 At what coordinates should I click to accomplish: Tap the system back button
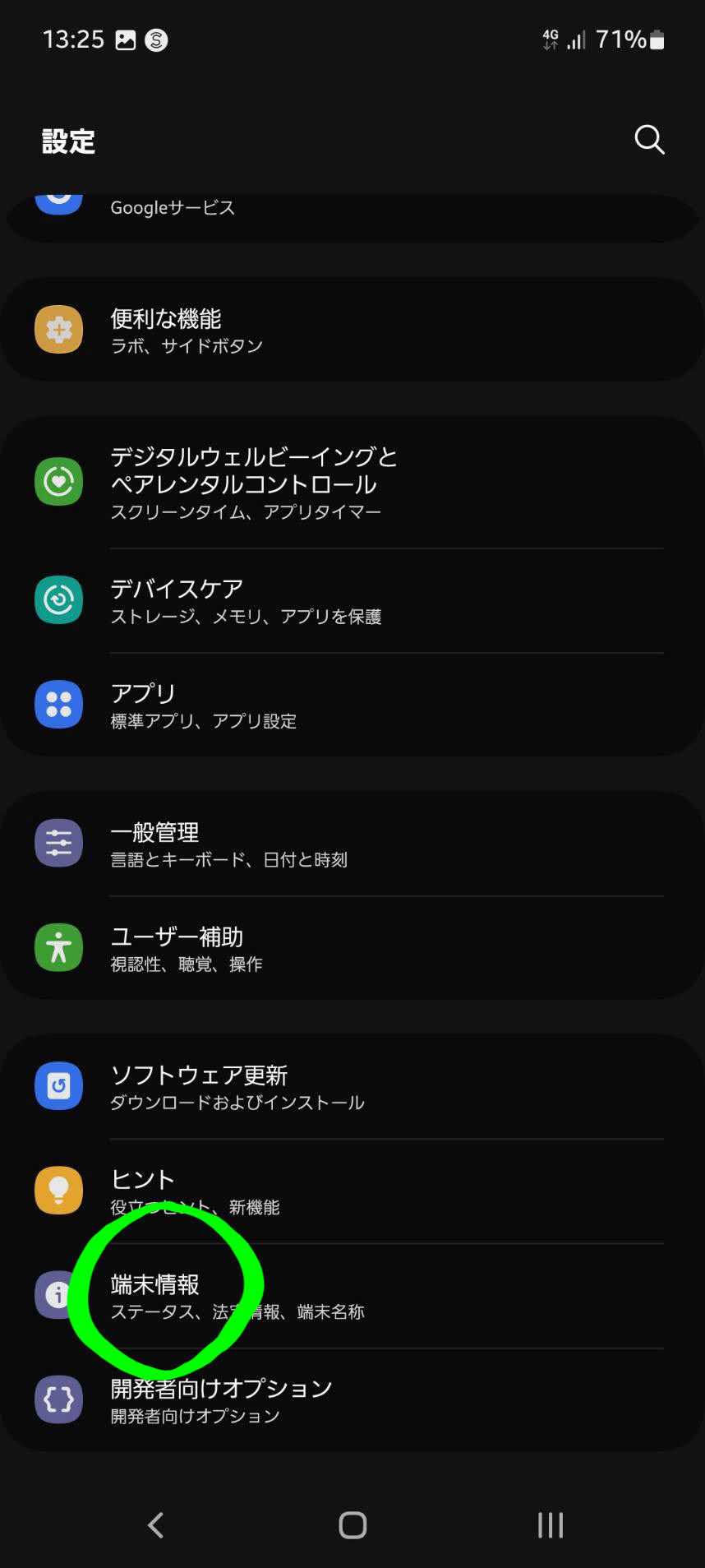(x=155, y=1525)
